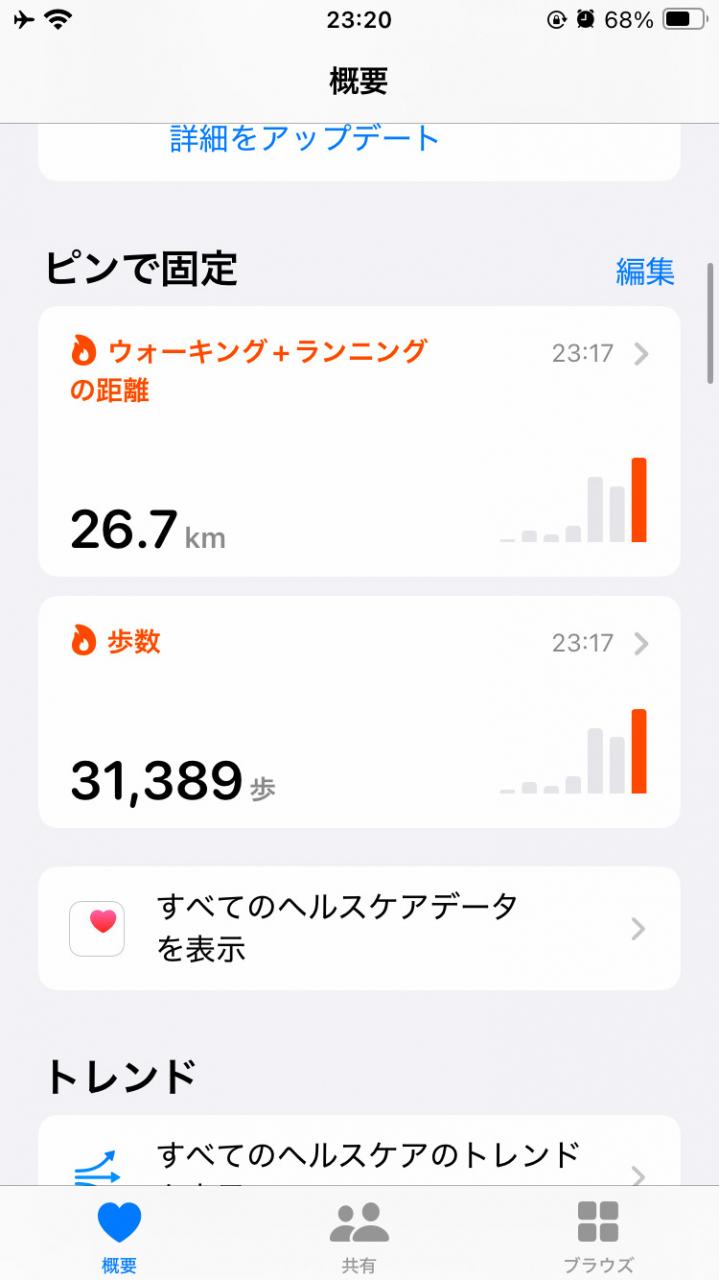Select the 概要 tab
The image size is (719, 1280).
(x=119, y=1236)
